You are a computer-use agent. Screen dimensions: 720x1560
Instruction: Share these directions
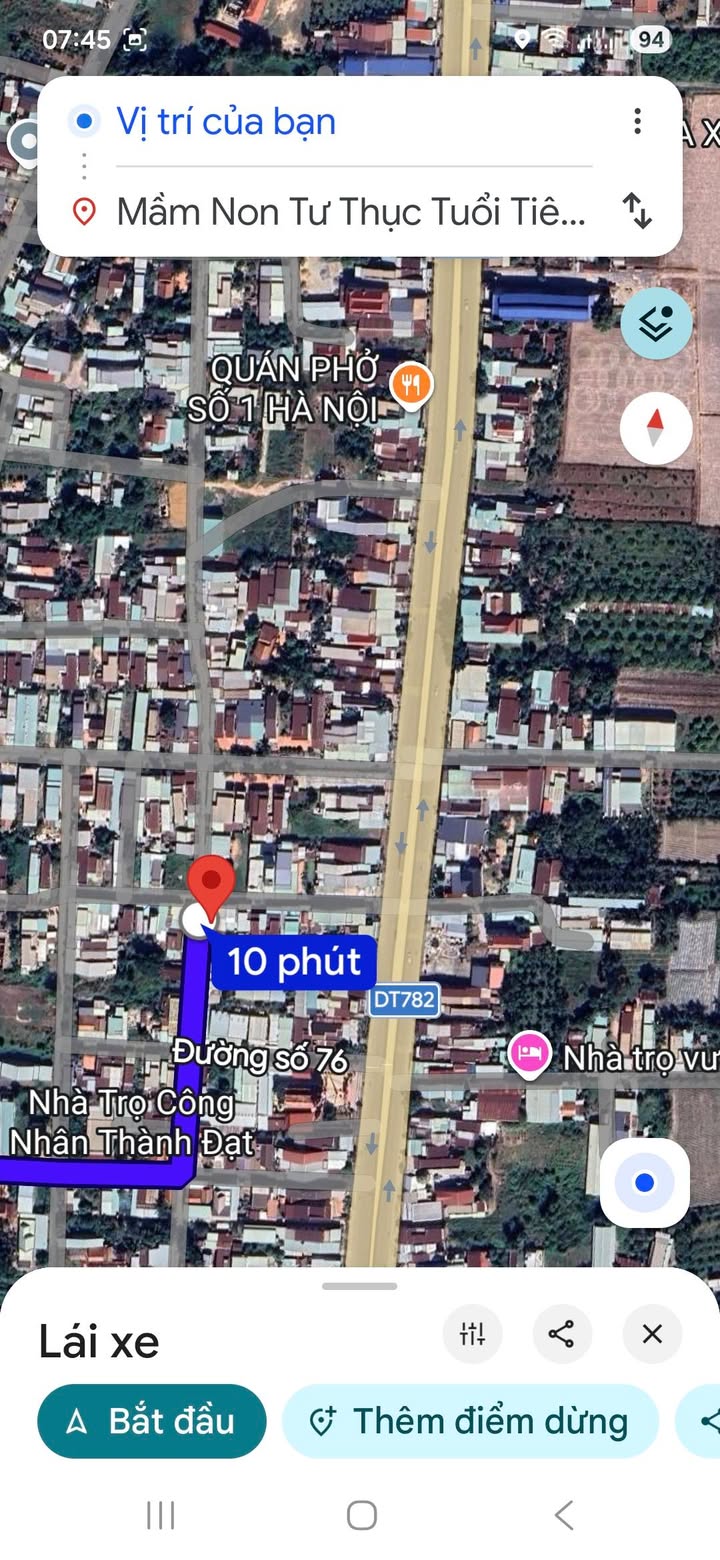pos(562,1333)
